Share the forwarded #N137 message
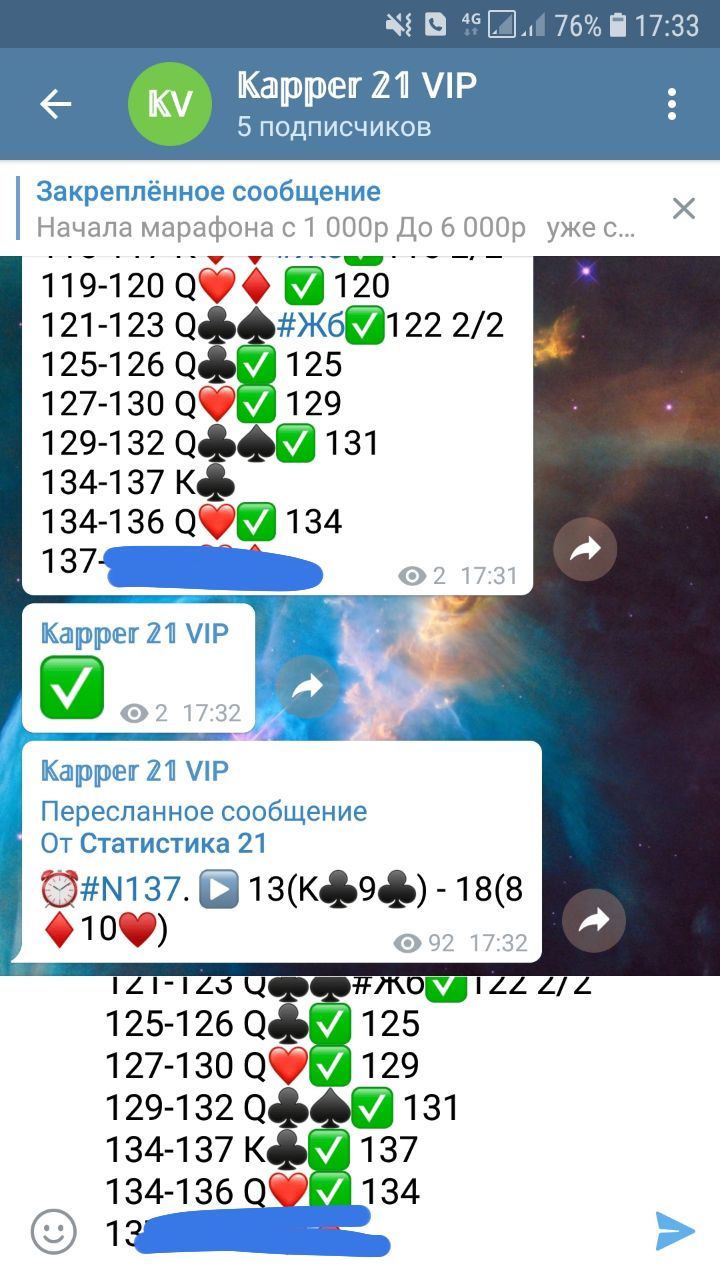This screenshot has height=1280, width=720. [593, 921]
